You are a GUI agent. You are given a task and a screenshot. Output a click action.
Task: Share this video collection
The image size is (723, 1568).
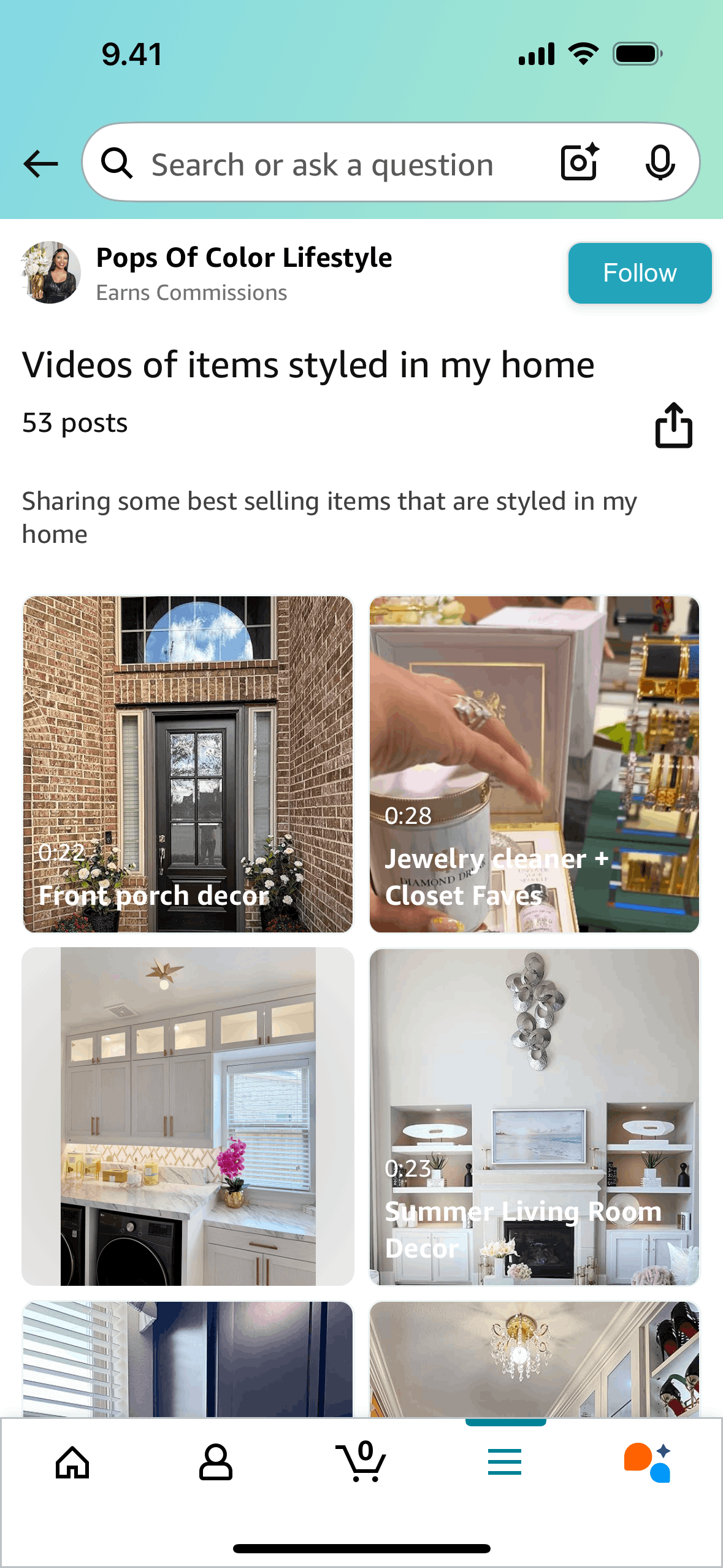[x=673, y=425]
